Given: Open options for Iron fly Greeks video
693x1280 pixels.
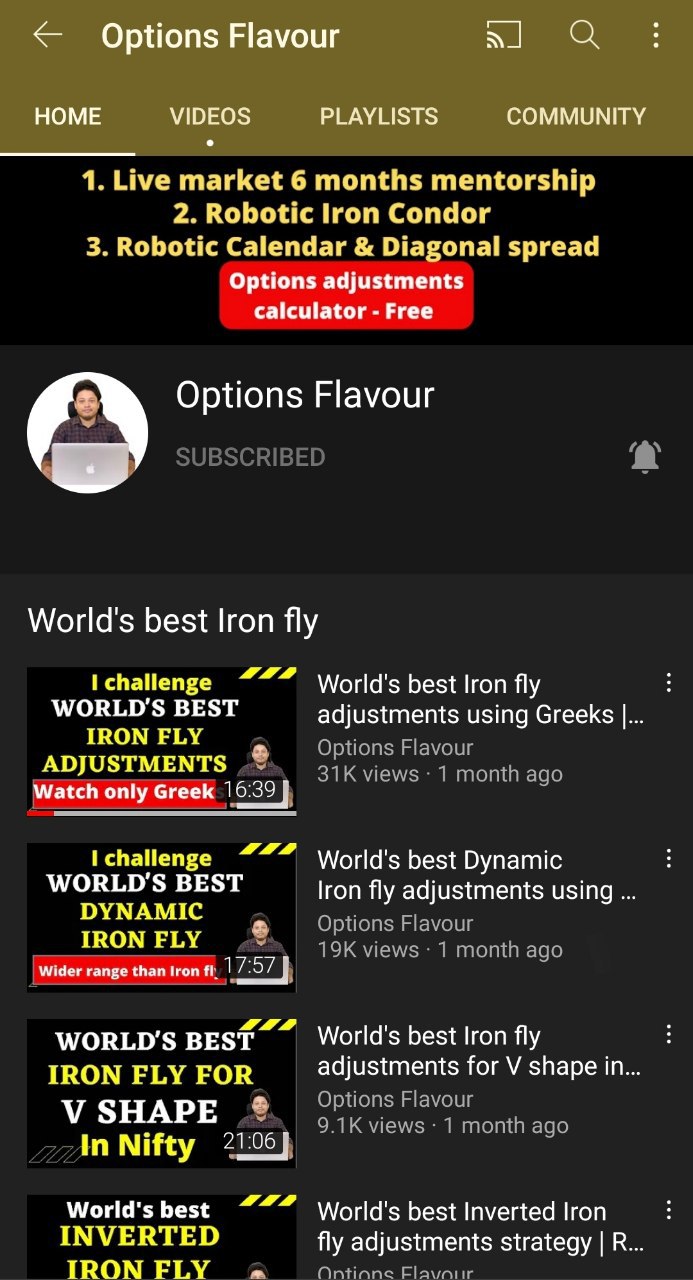Looking at the screenshot, I should click(668, 684).
